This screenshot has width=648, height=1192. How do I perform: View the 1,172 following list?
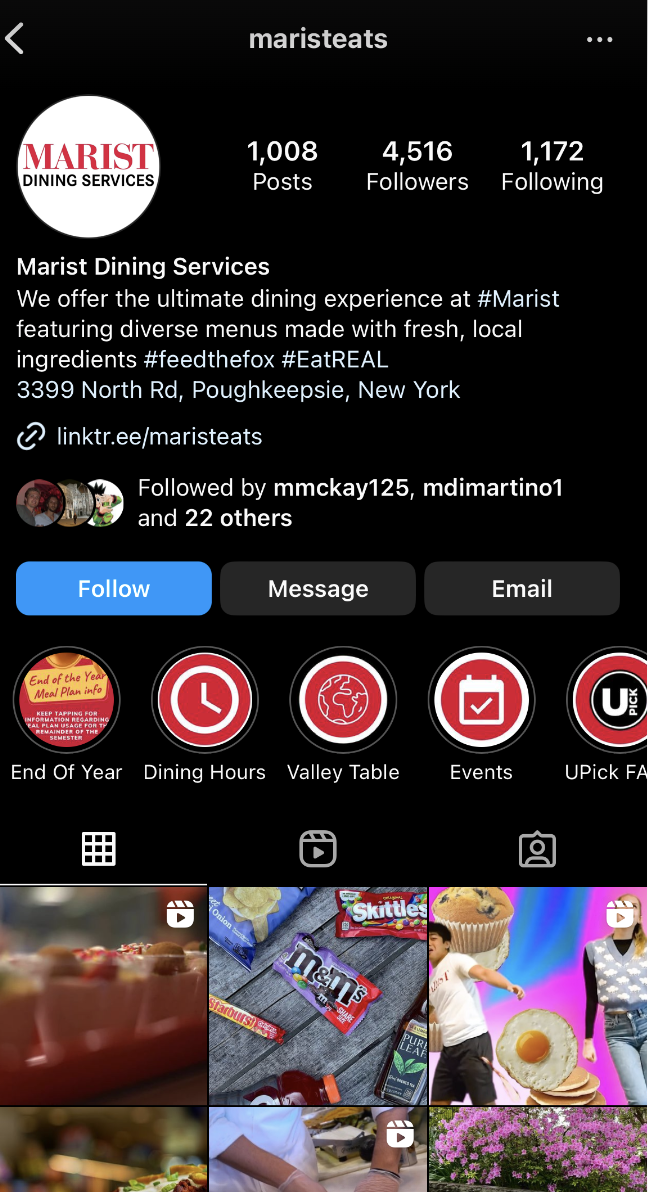[x=552, y=165]
